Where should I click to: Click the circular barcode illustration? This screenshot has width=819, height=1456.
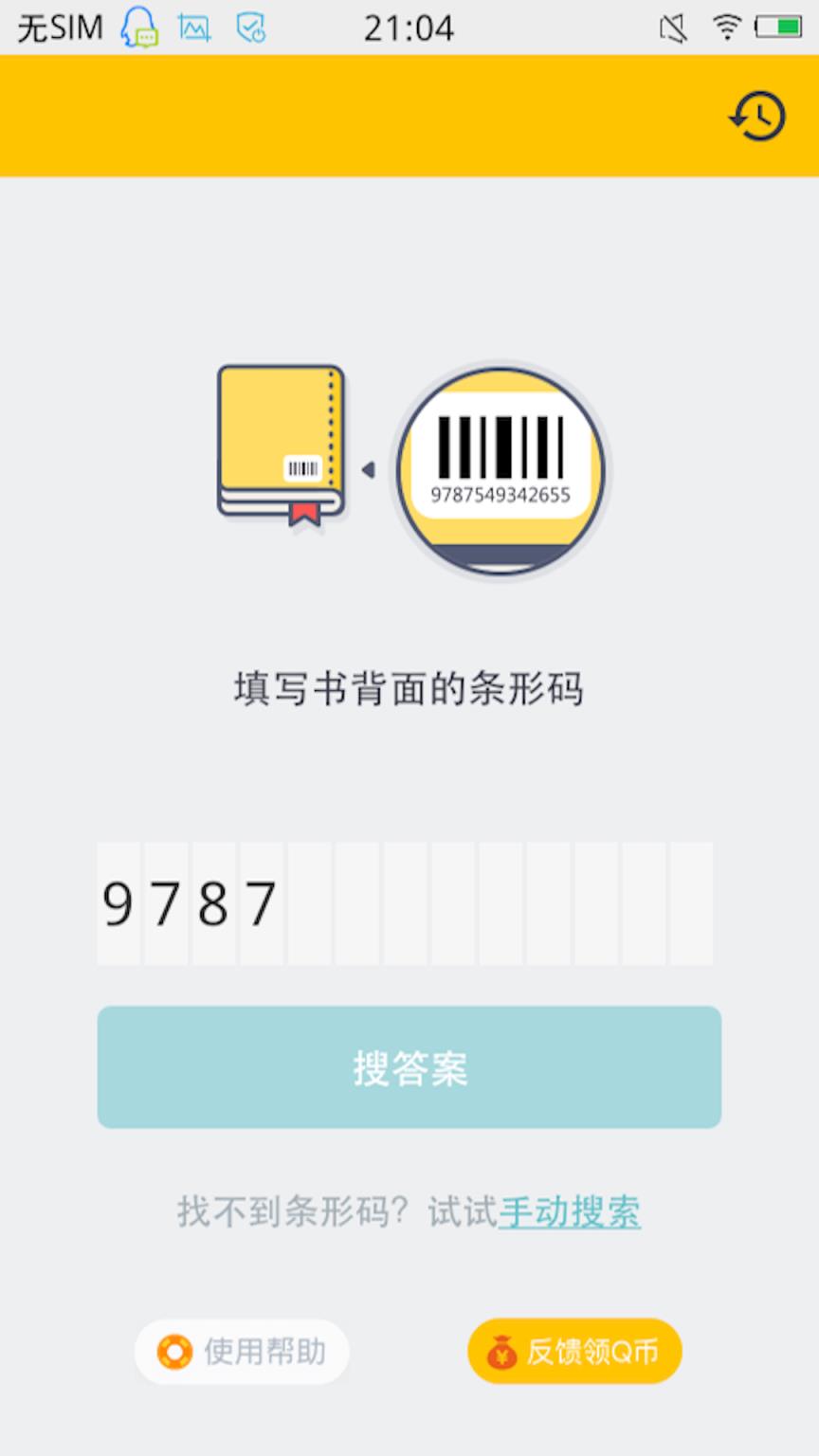(500, 471)
